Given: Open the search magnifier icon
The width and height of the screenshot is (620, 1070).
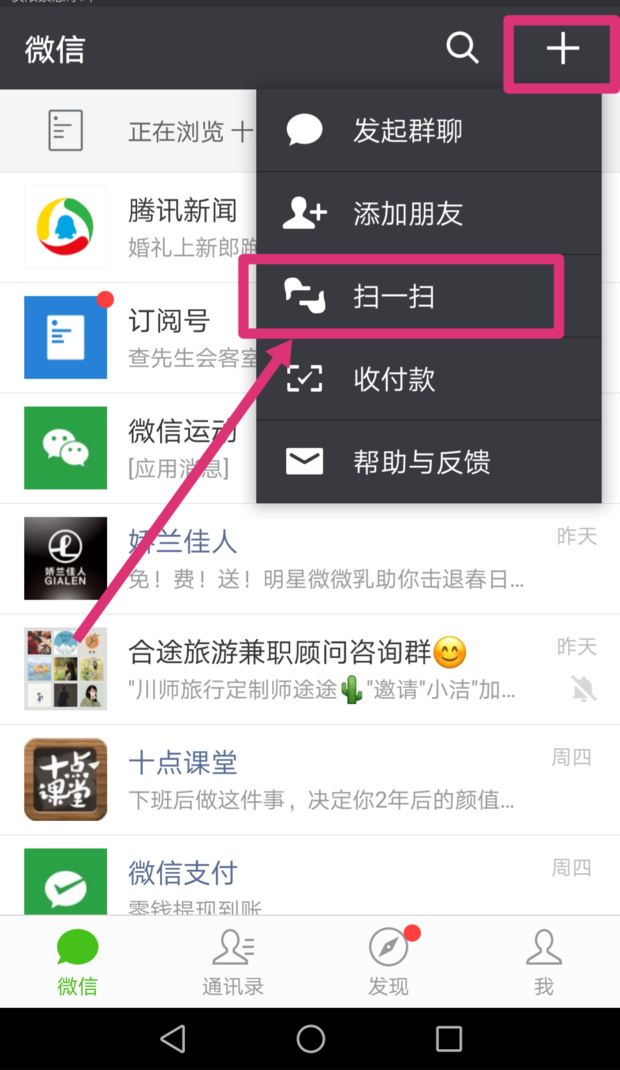Looking at the screenshot, I should coord(462,48).
